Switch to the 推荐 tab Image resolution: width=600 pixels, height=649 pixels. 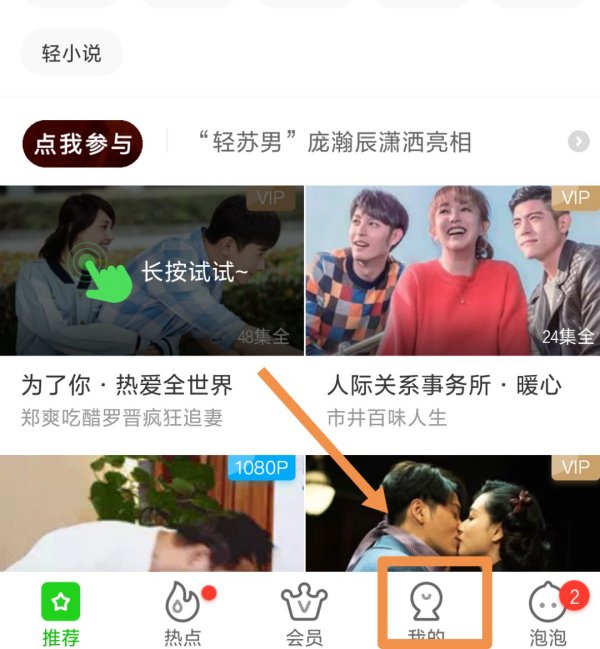click(60, 614)
